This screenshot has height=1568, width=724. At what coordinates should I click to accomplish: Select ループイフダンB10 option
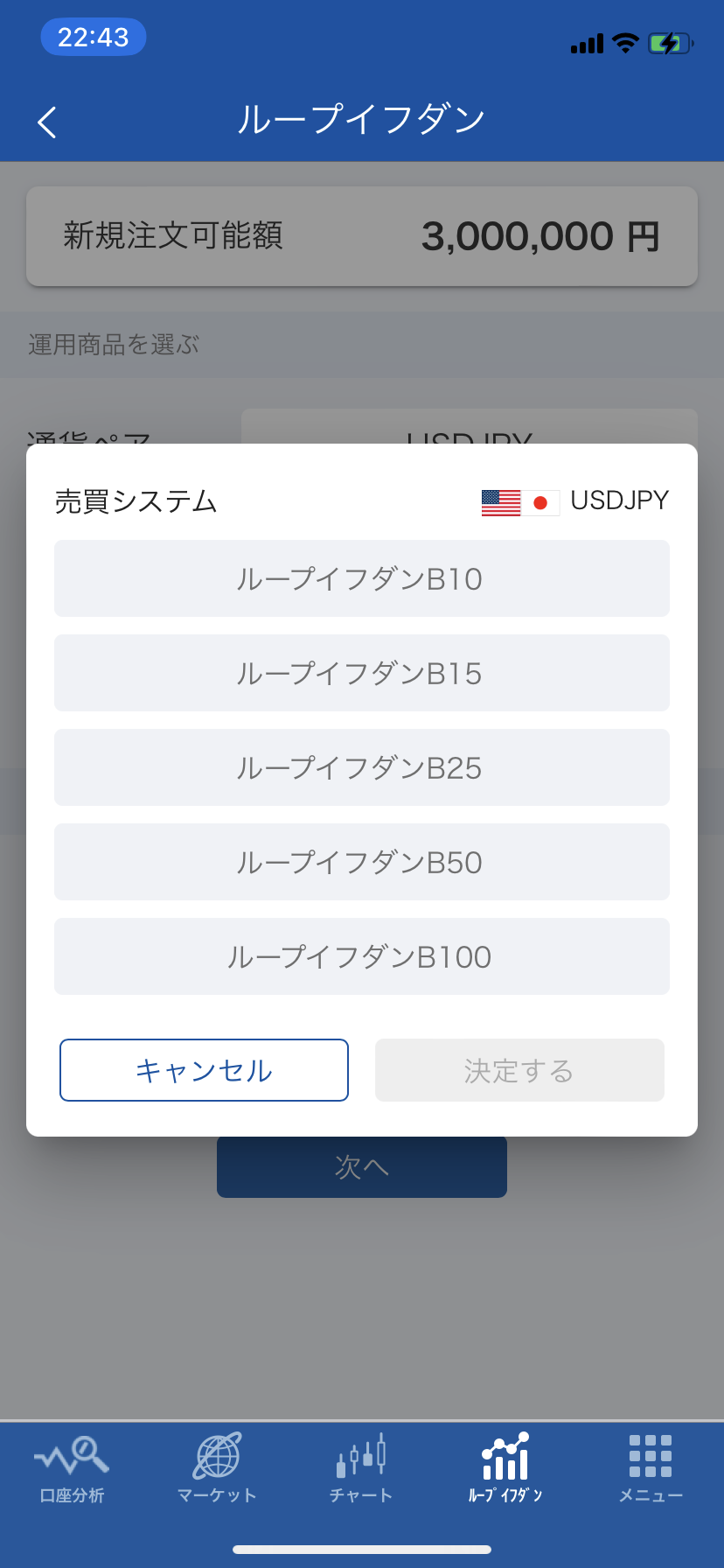pyautogui.click(x=361, y=578)
